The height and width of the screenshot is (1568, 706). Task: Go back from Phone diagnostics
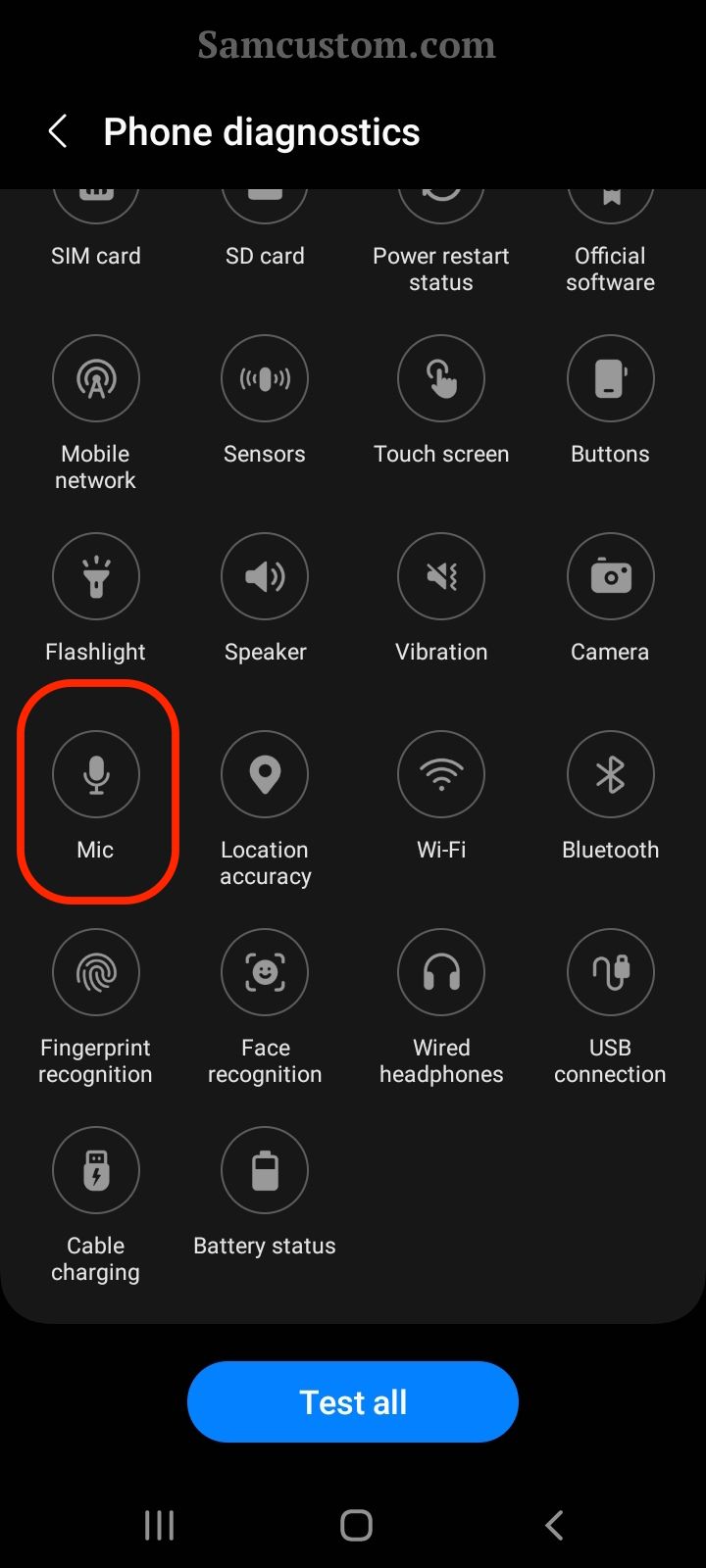58,131
